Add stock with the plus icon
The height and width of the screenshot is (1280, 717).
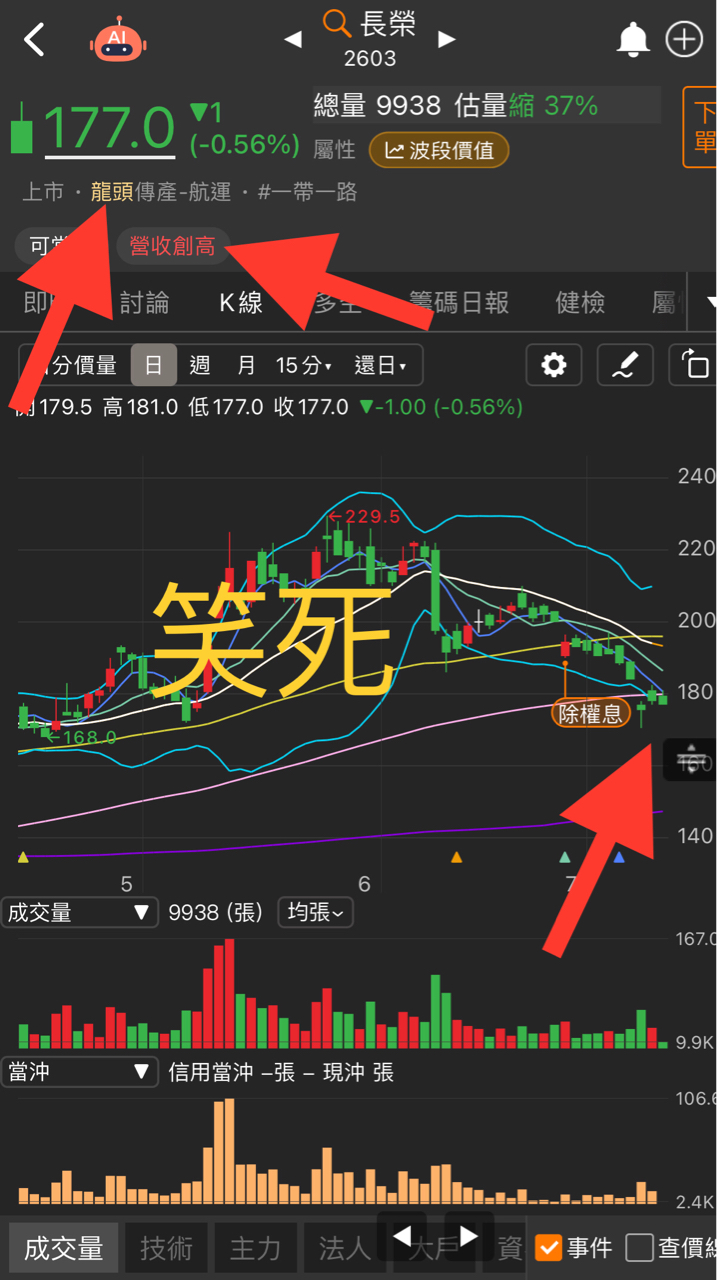(684, 40)
